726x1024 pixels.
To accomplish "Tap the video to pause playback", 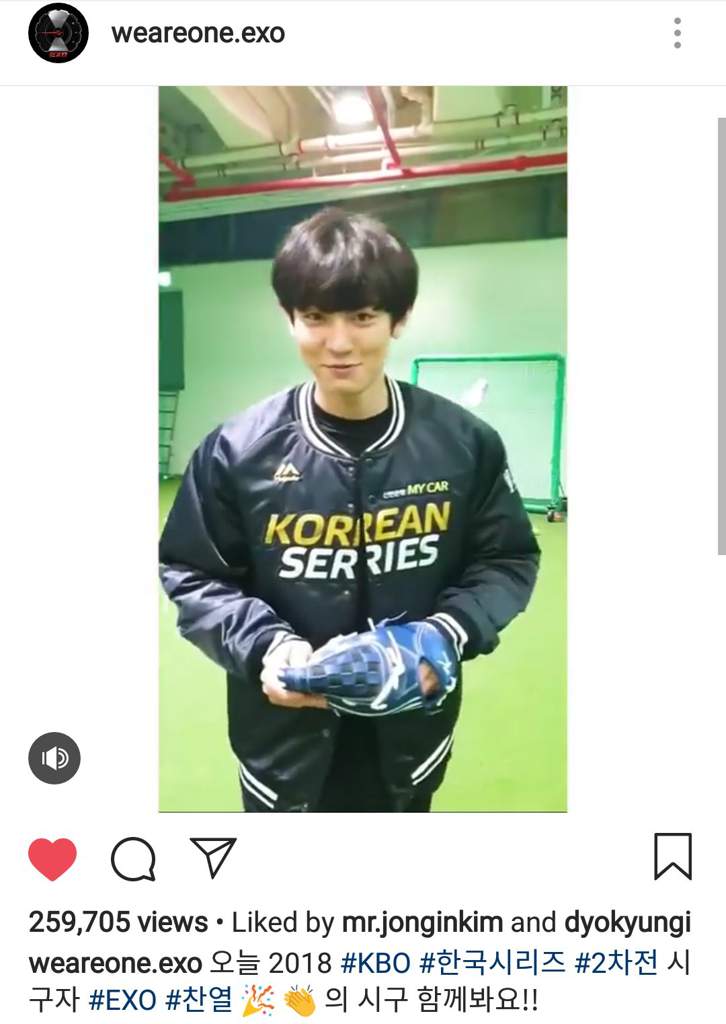I will coord(362,450).
